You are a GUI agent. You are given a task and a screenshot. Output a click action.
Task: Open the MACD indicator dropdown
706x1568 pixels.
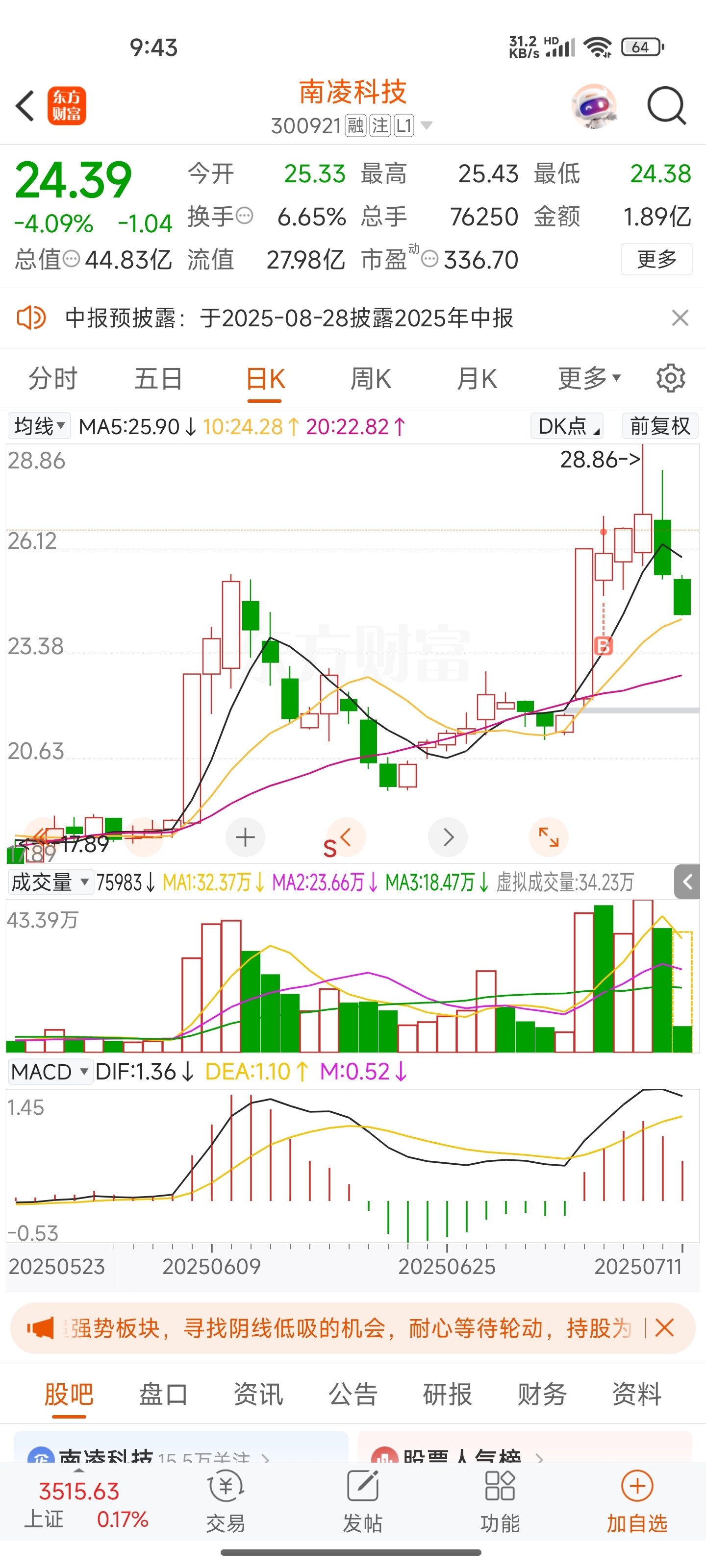coord(50,1072)
